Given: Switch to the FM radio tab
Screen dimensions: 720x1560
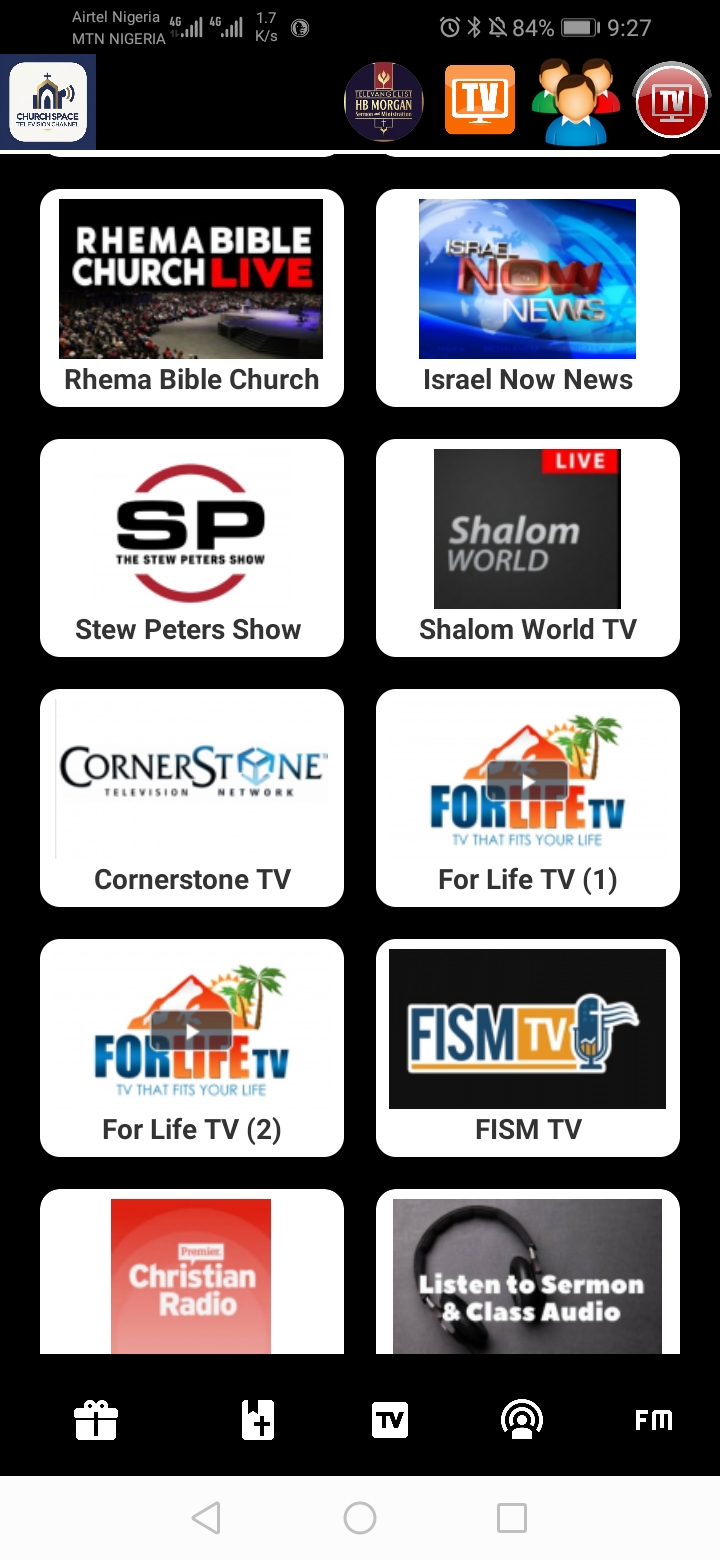Looking at the screenshot, I should (654, 1420).
